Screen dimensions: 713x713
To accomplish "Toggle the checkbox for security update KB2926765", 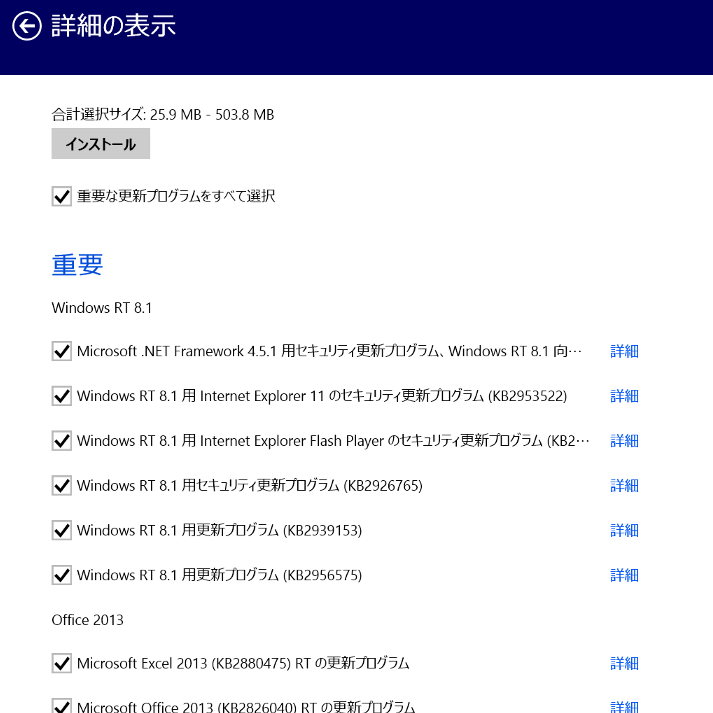I will 62,486.
